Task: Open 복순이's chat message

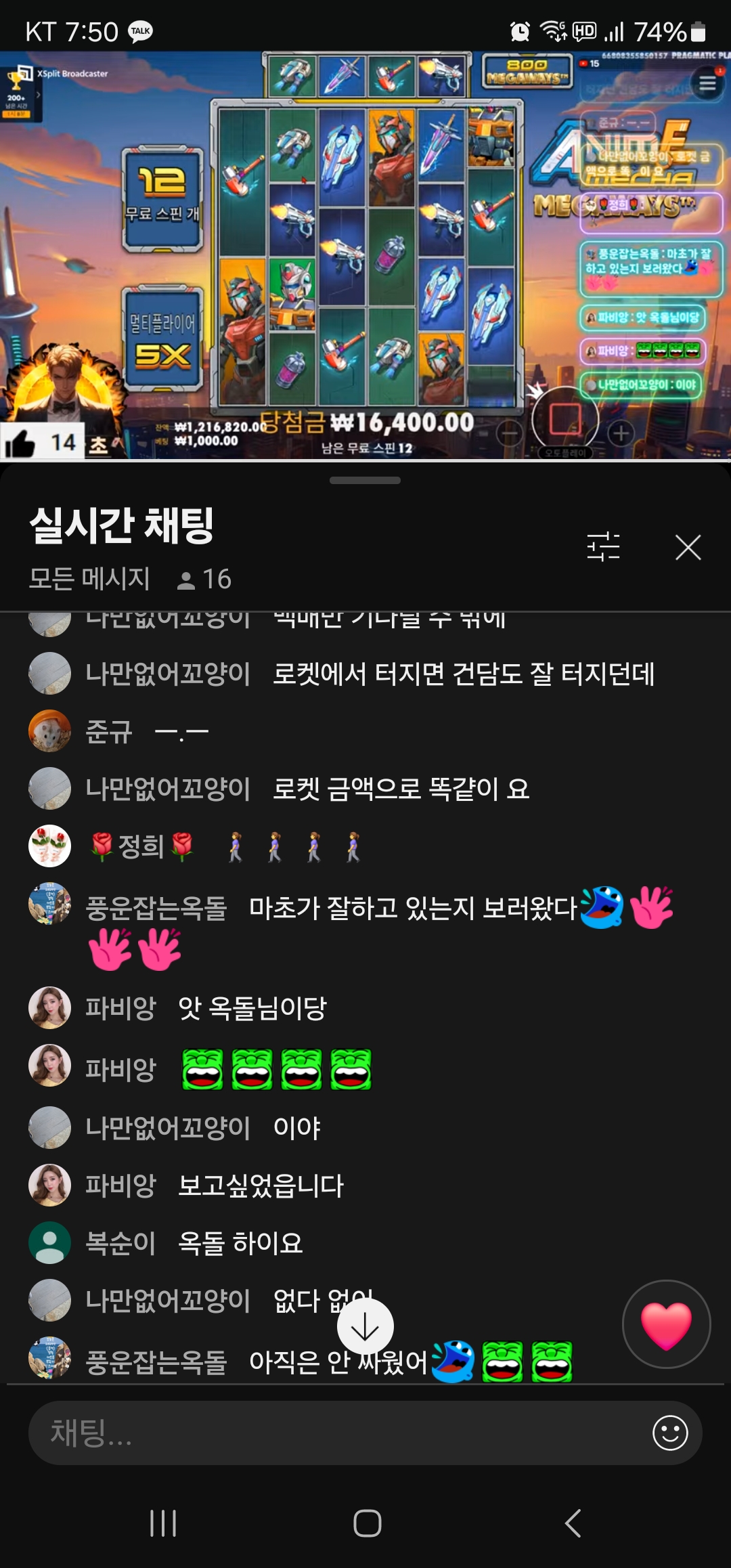Action: (240, 1243)
